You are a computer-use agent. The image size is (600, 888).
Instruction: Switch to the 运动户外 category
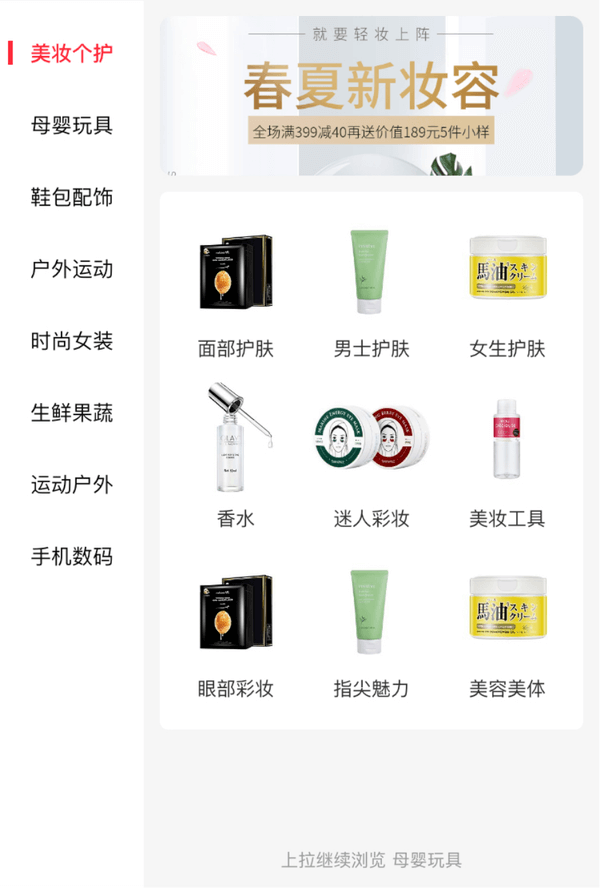click(x=71, y=486)
